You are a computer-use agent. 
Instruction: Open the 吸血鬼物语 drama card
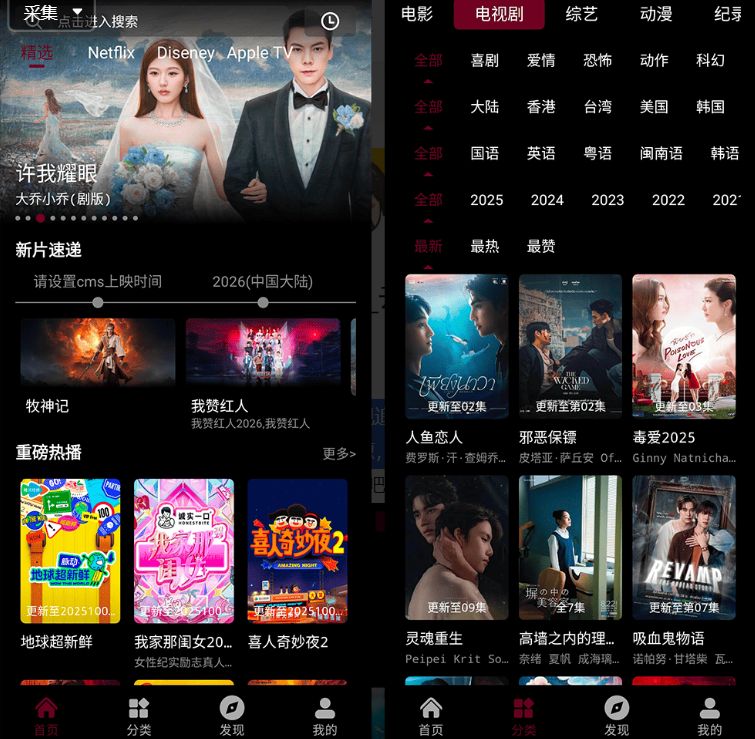[x=683, y=547]
